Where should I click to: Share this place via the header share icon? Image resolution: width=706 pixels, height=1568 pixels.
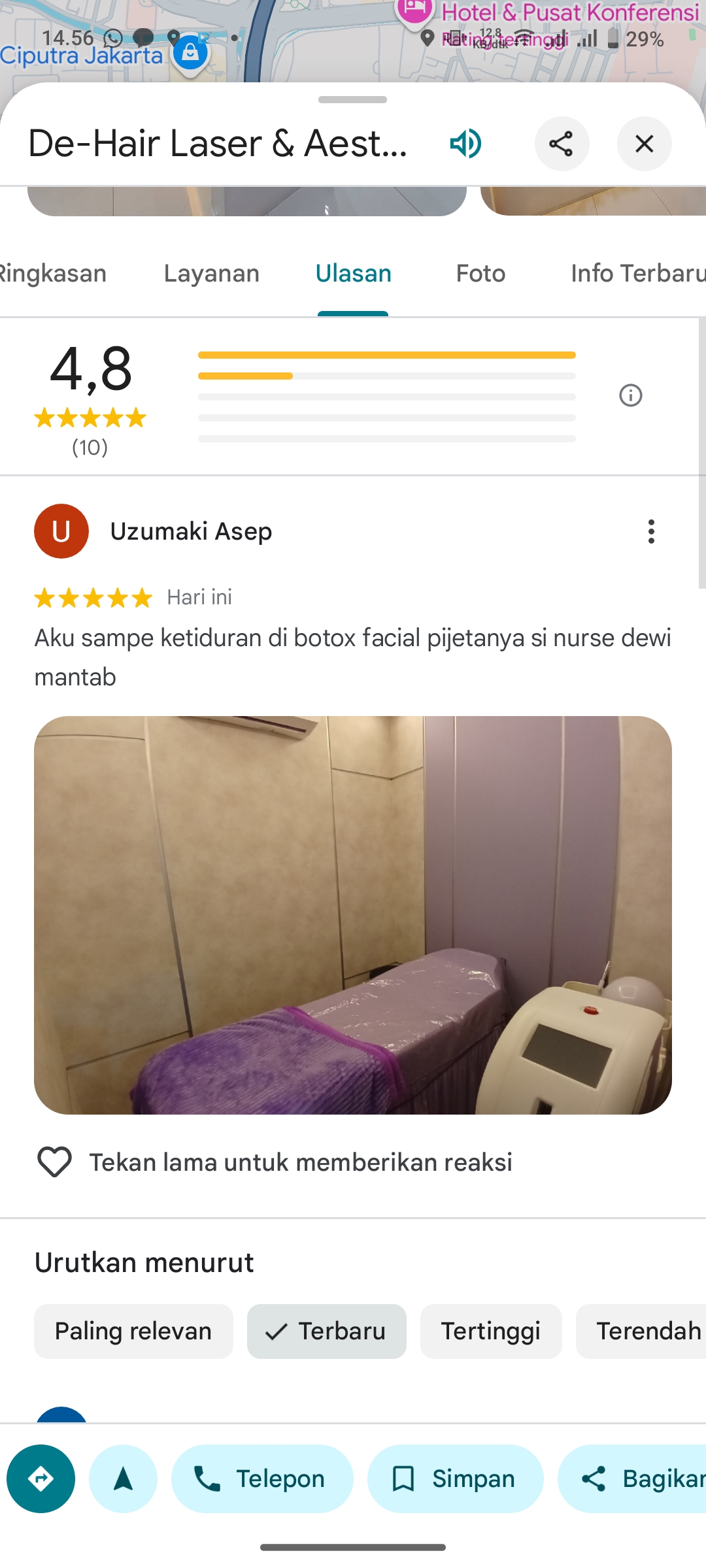[x=562, y=144]
